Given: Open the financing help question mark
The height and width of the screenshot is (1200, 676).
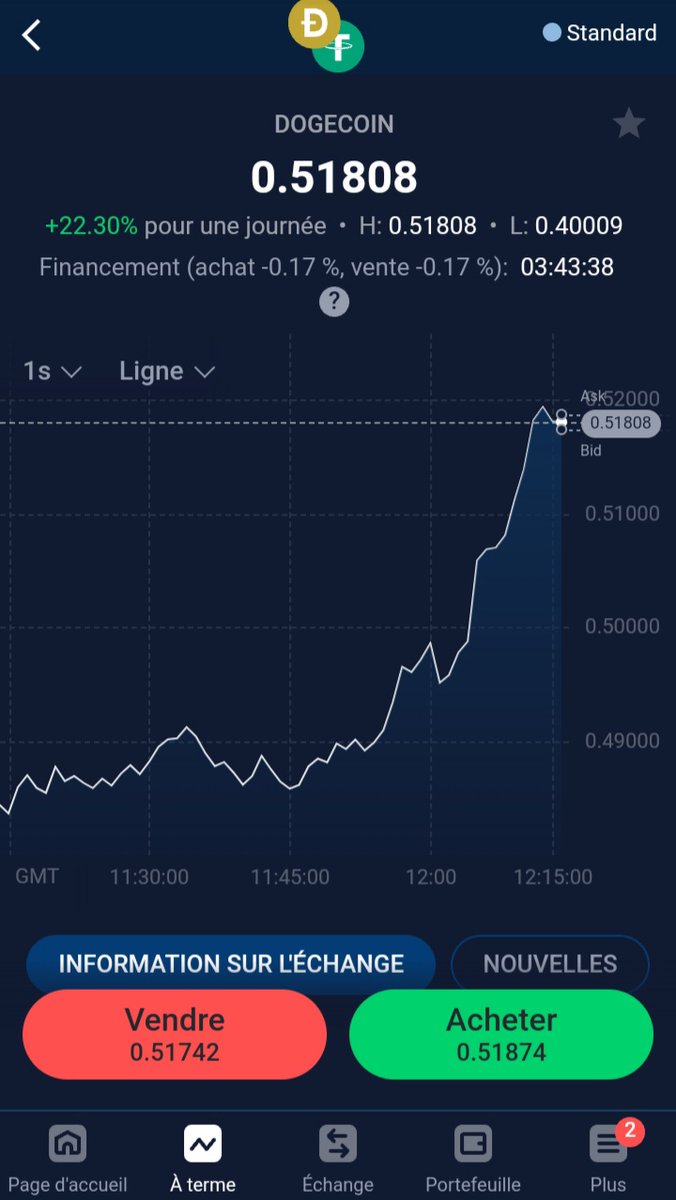Looking at the screenshot, I should tap(334, 301).
